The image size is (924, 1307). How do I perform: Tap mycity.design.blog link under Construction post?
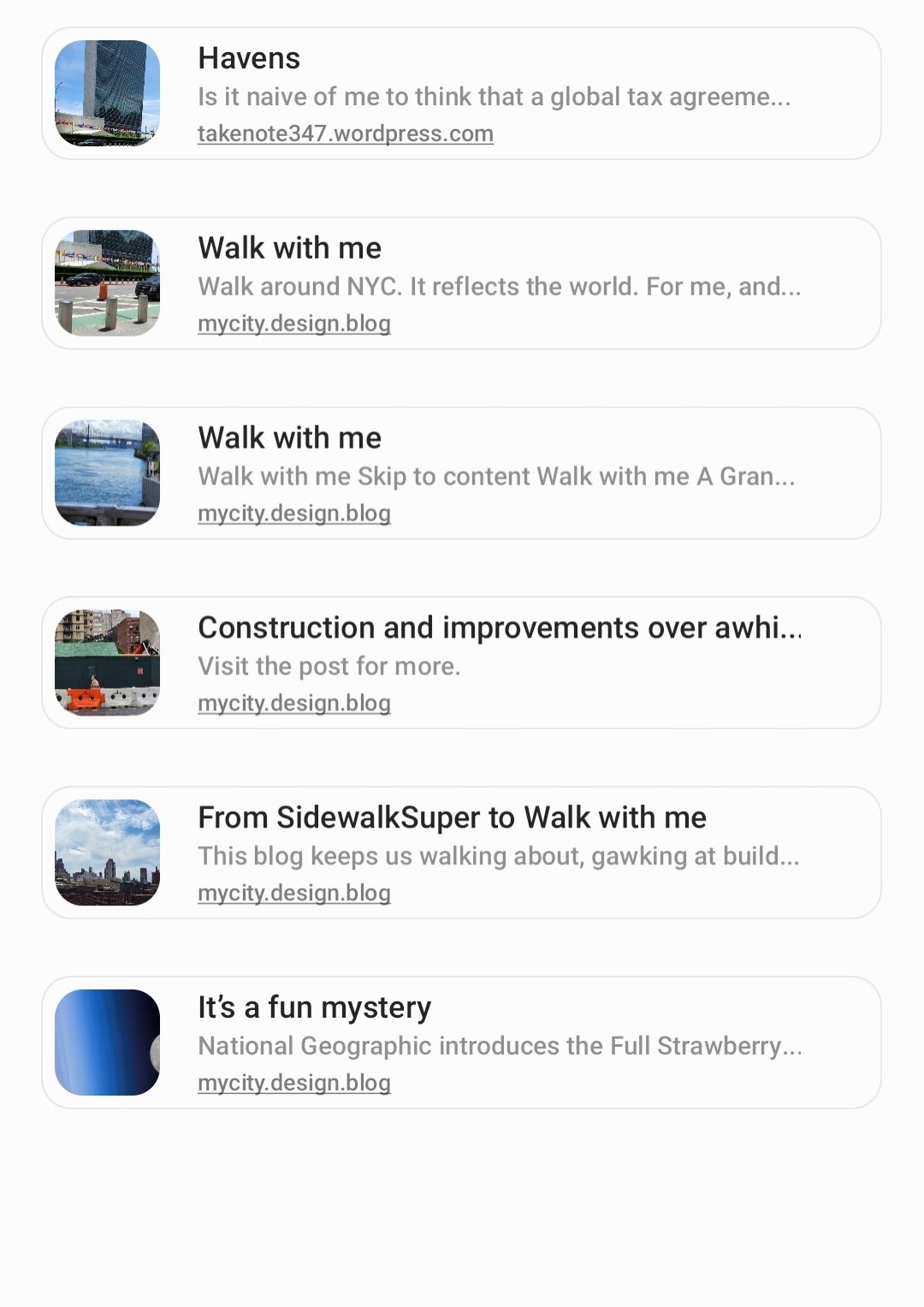click(x=294, y=703)
